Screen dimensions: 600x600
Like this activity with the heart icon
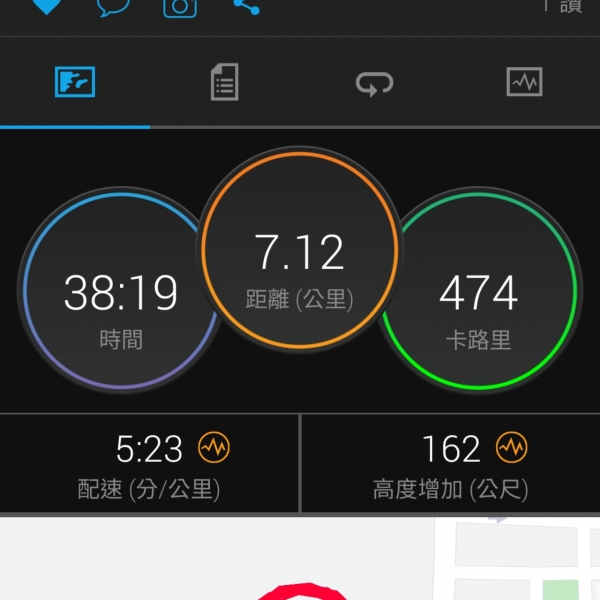45,6
